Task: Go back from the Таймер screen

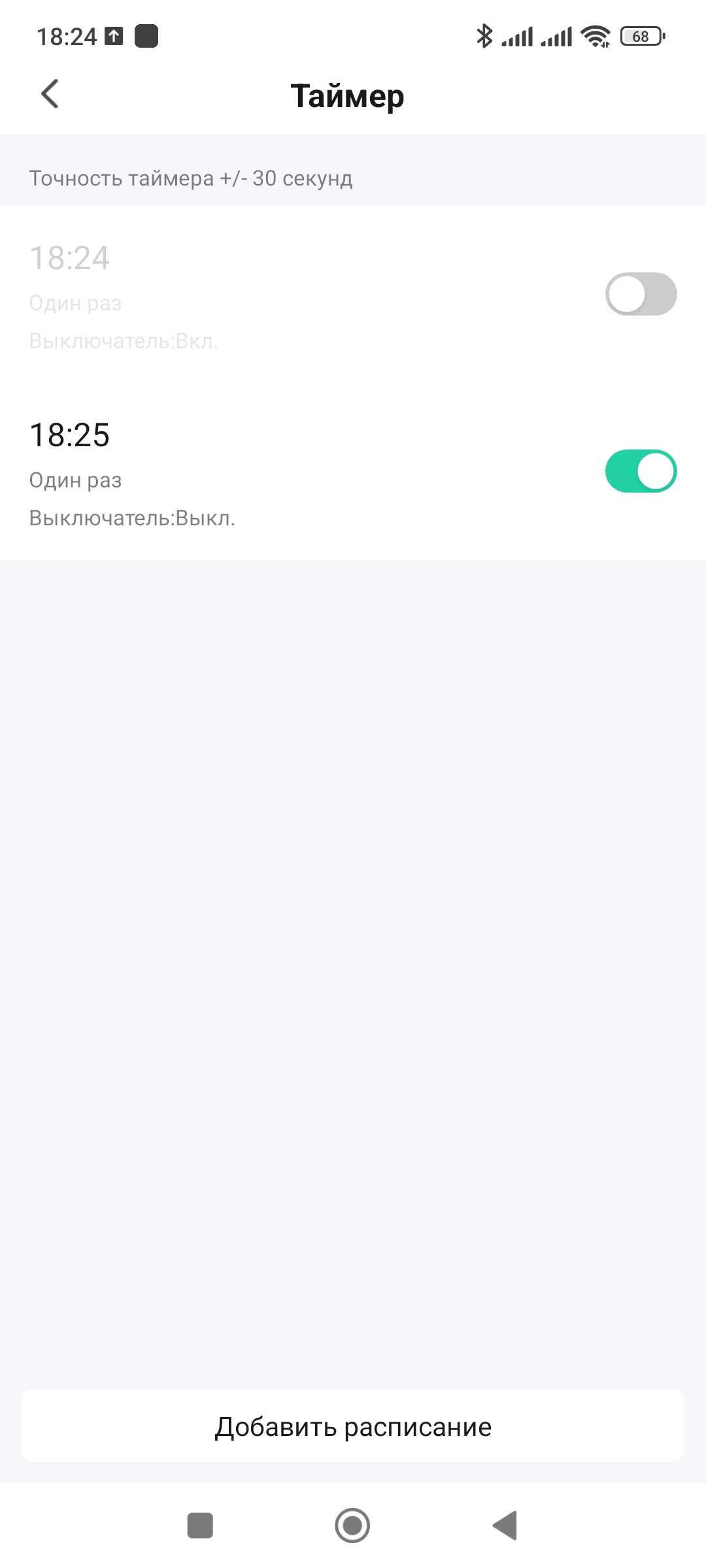Action: click(50, 94)
